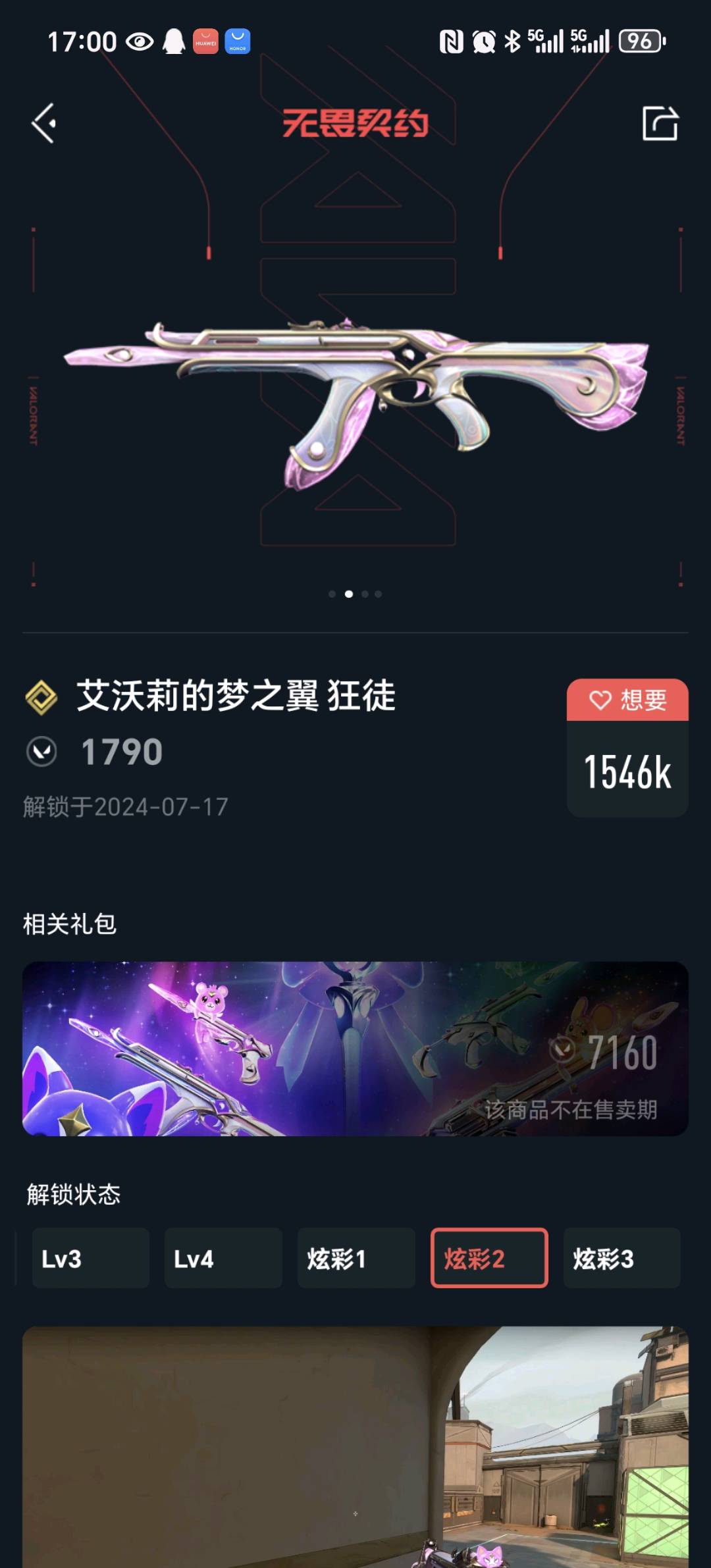Switch to the 炫彩3 variant
711x1568 pixels.
point(621,1258)
